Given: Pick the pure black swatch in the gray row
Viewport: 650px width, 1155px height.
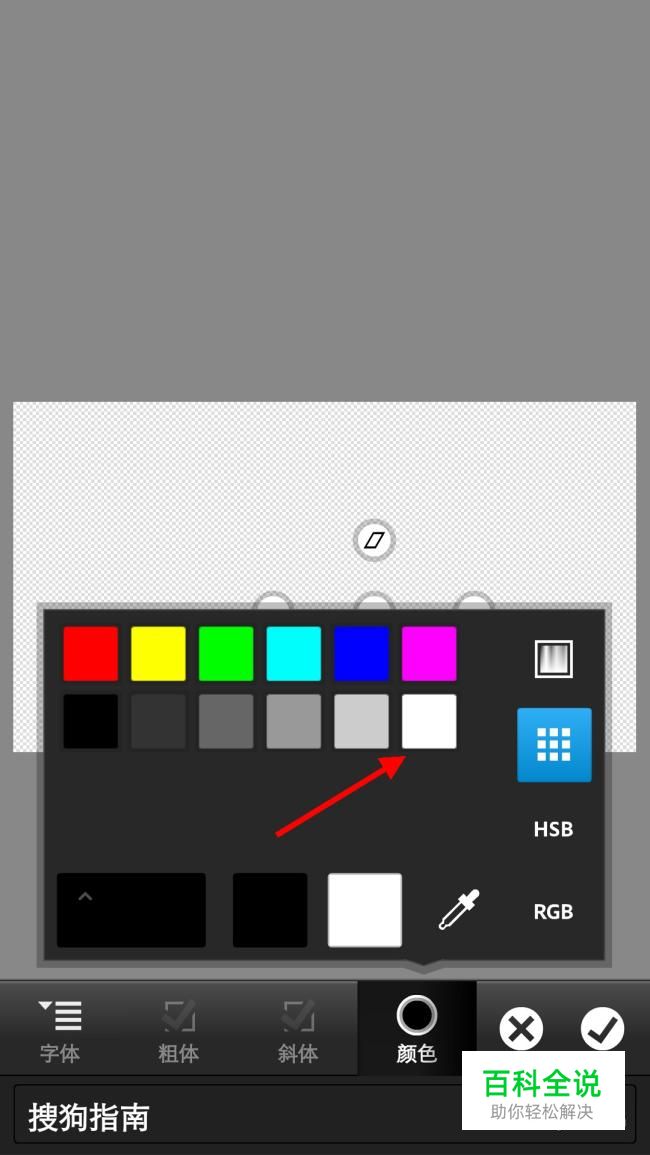Looking at the screenshot, I should (90, 721).
